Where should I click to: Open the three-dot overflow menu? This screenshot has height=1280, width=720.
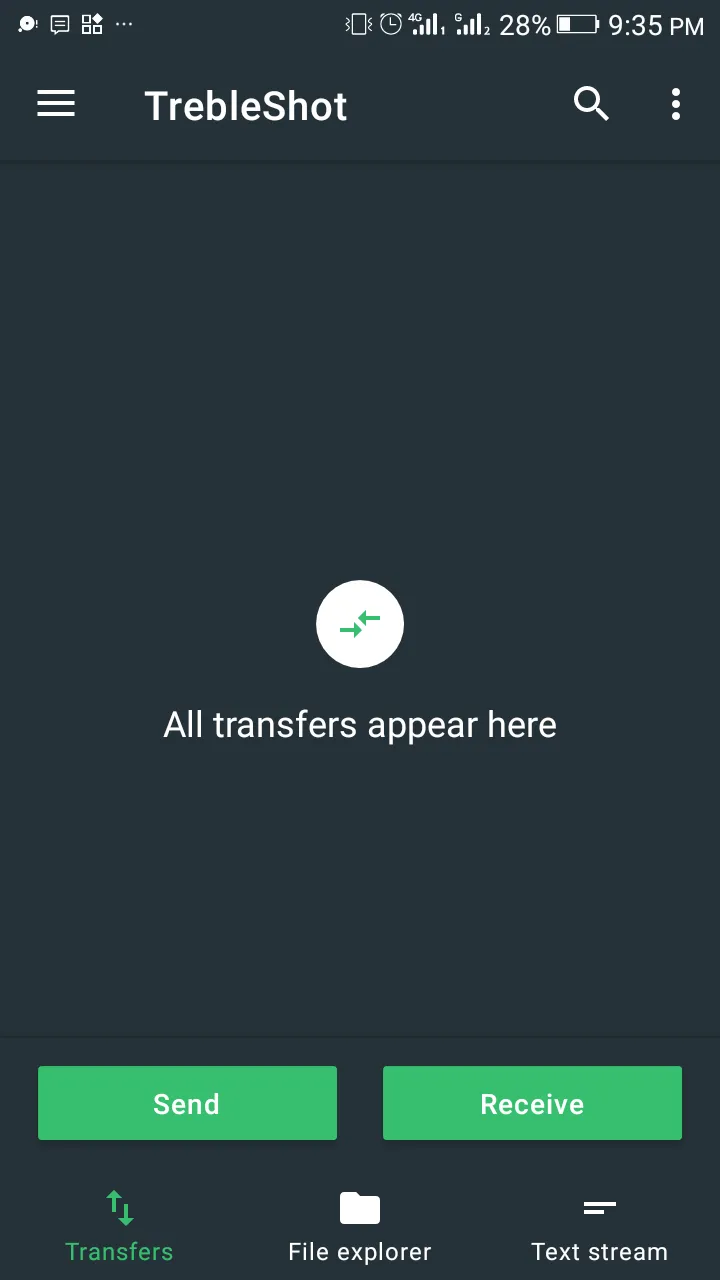676,104
